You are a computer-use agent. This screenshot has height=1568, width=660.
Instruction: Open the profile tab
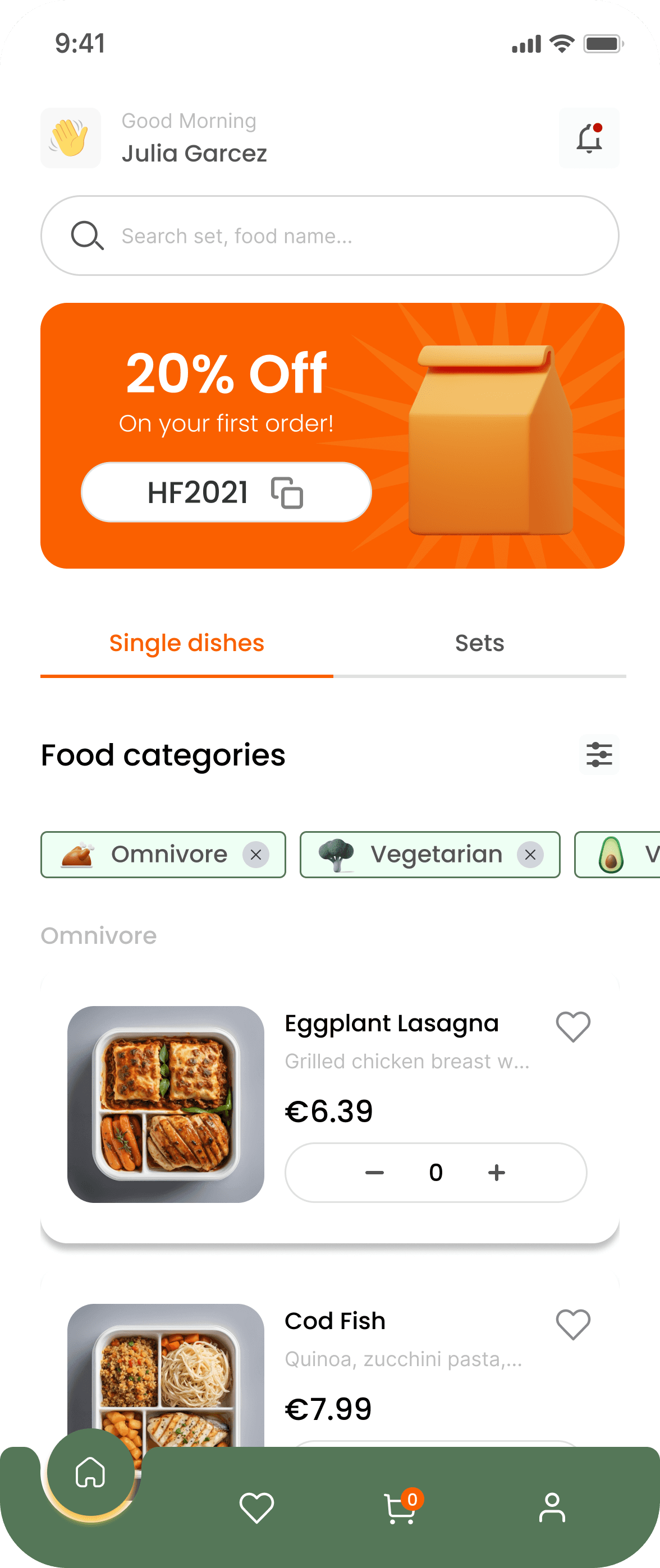552,1507
